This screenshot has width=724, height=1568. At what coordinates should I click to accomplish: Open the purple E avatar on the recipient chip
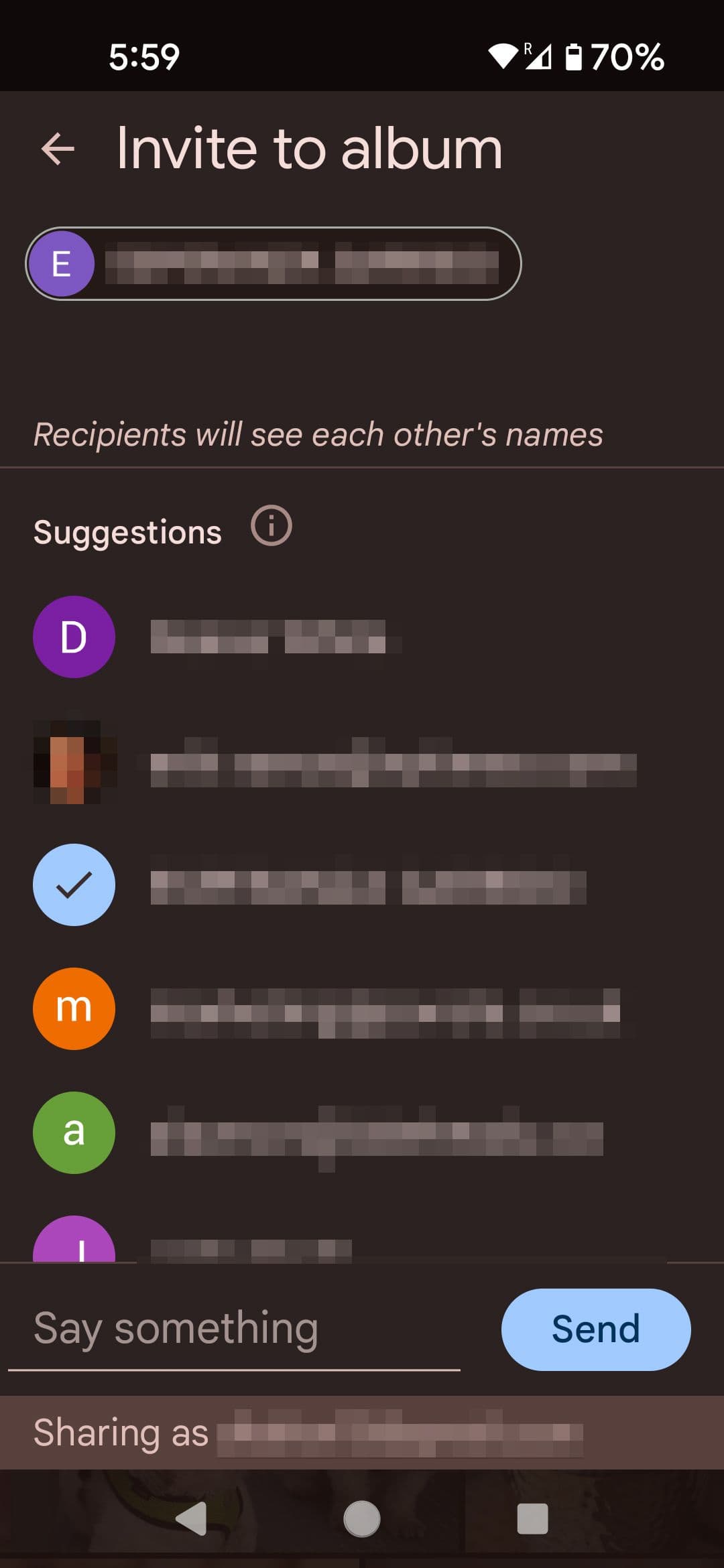61,264
